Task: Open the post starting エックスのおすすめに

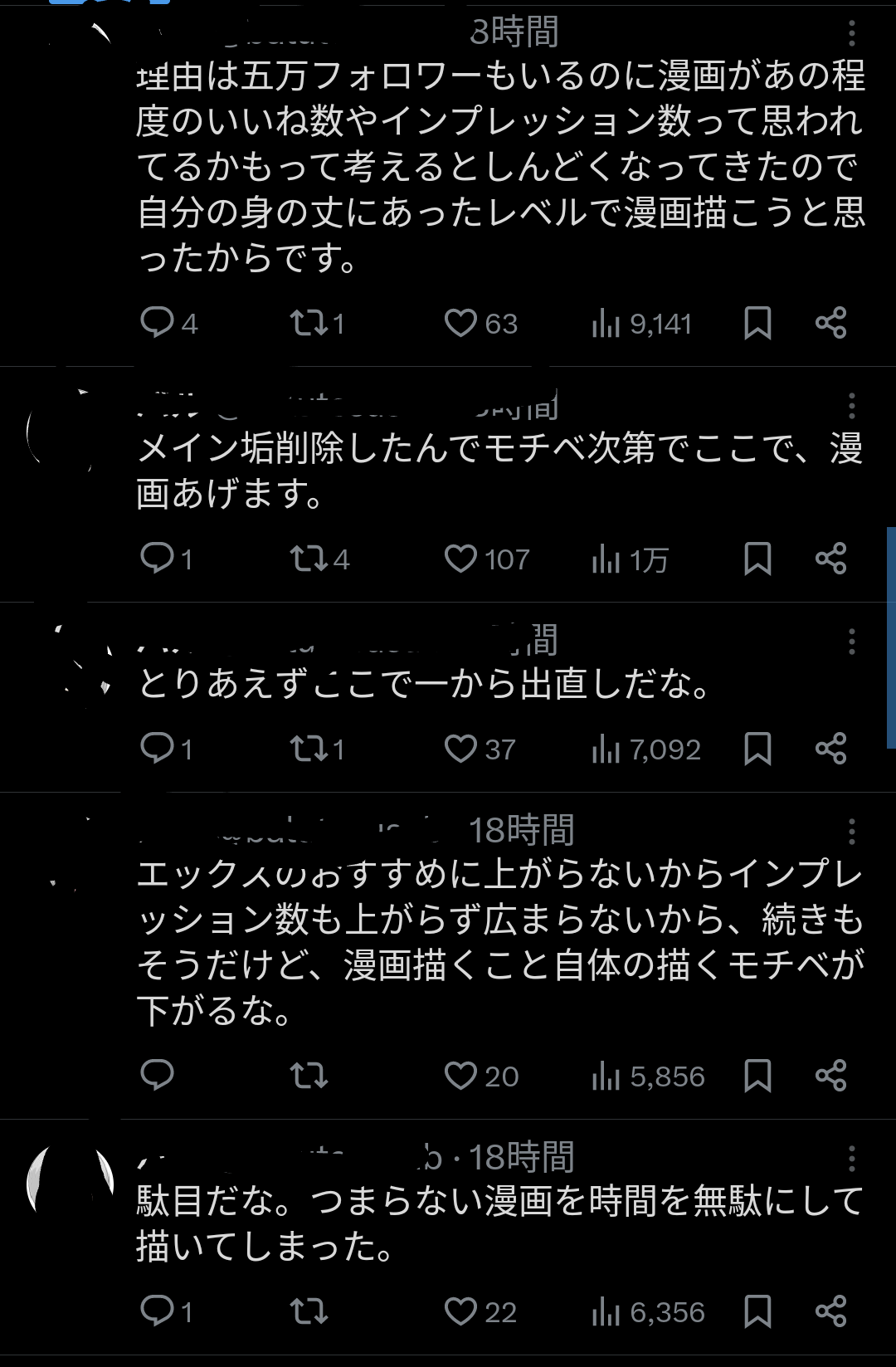Action: pos(498,942)
